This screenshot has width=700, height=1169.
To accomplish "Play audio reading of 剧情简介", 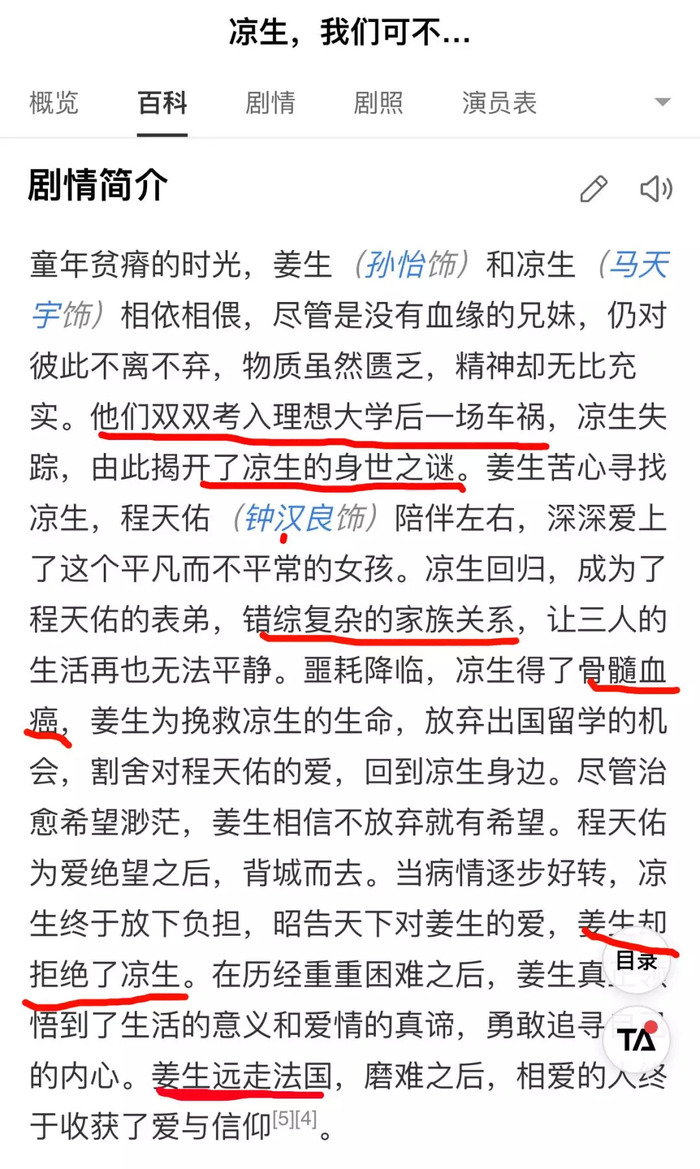I will tap(656, 189).
